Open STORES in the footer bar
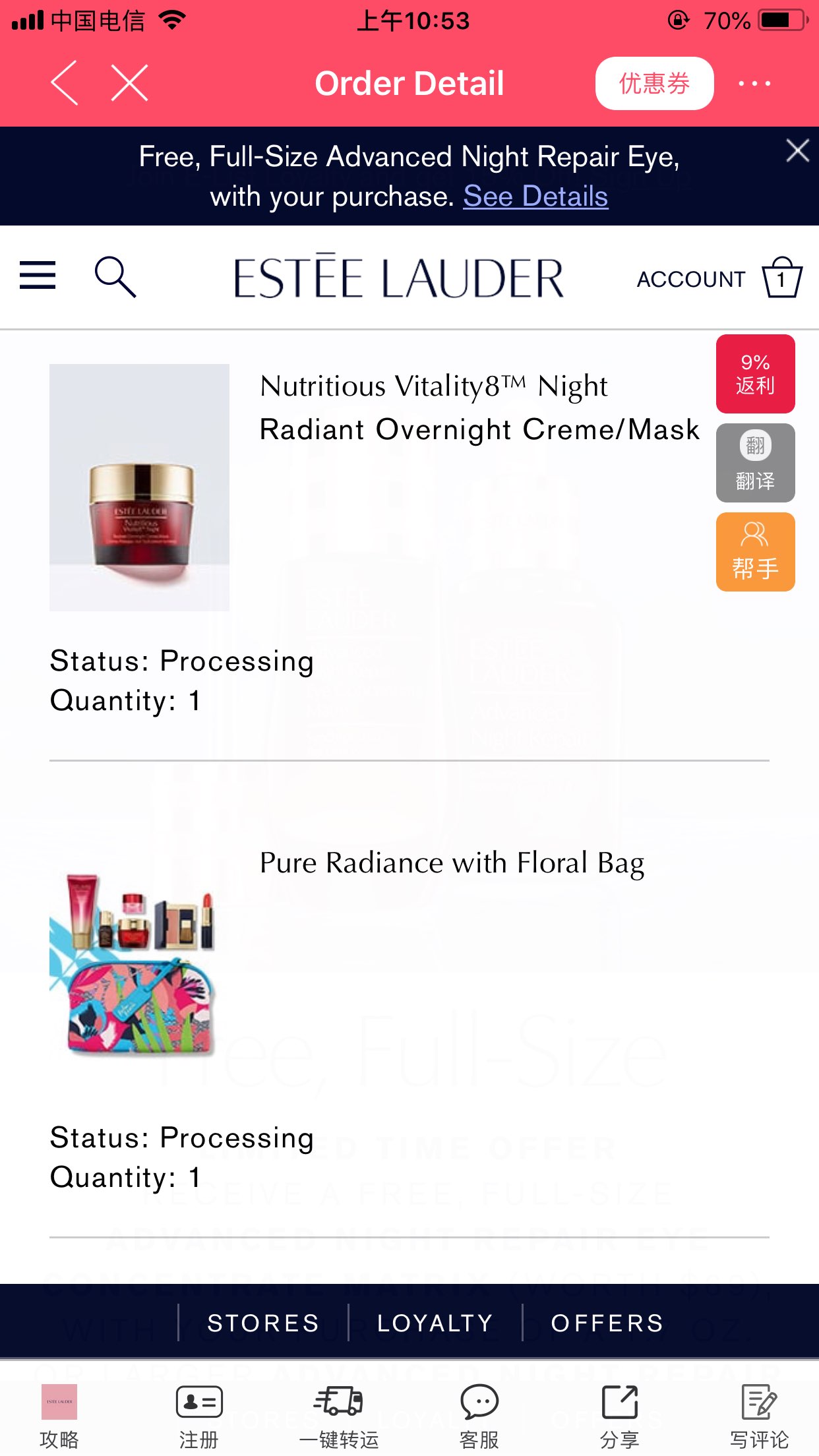The width and height of the screenshot is (819, 1456). (263, 1323)
